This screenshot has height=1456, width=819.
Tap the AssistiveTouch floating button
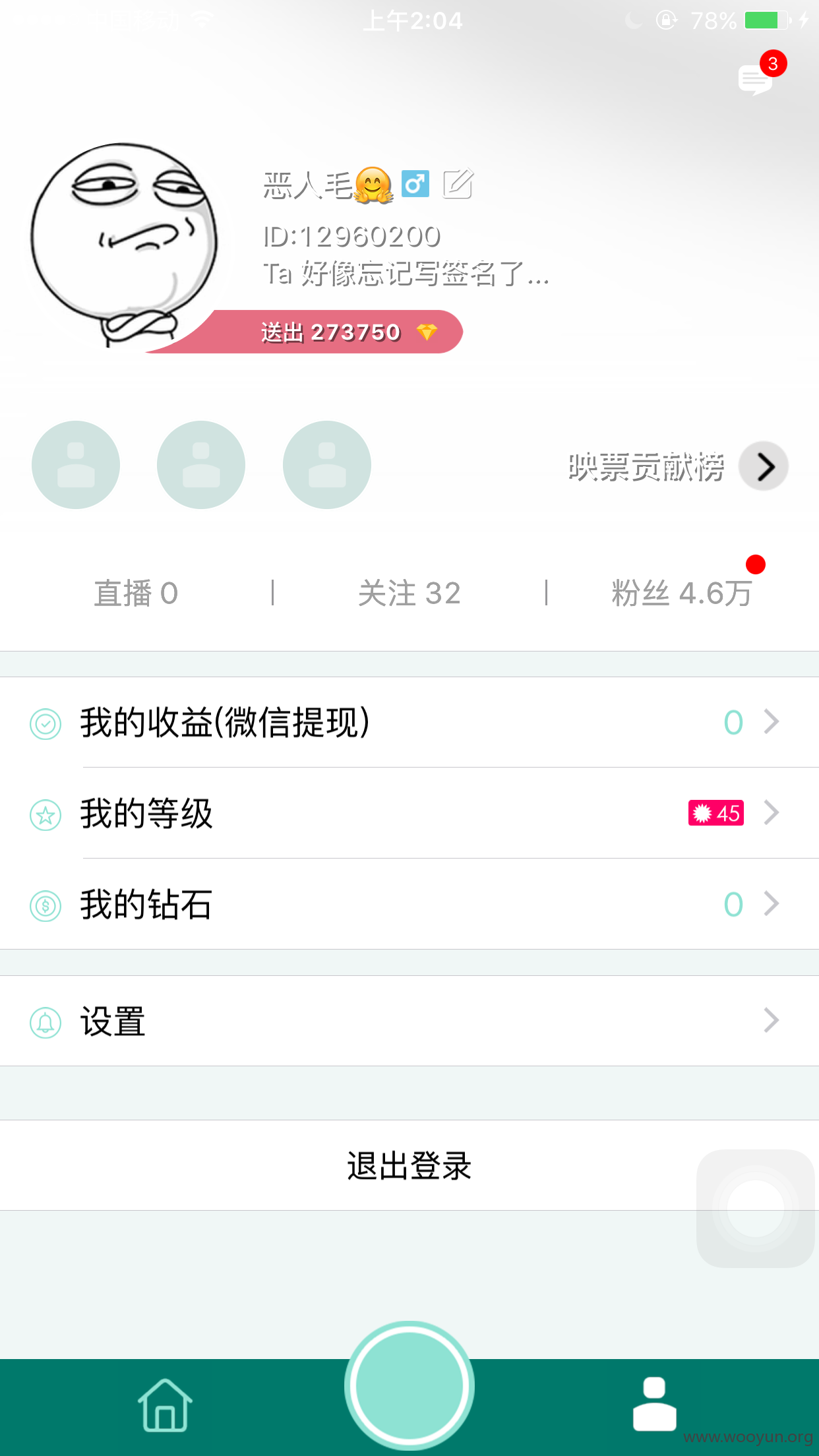click(756, 1208)
